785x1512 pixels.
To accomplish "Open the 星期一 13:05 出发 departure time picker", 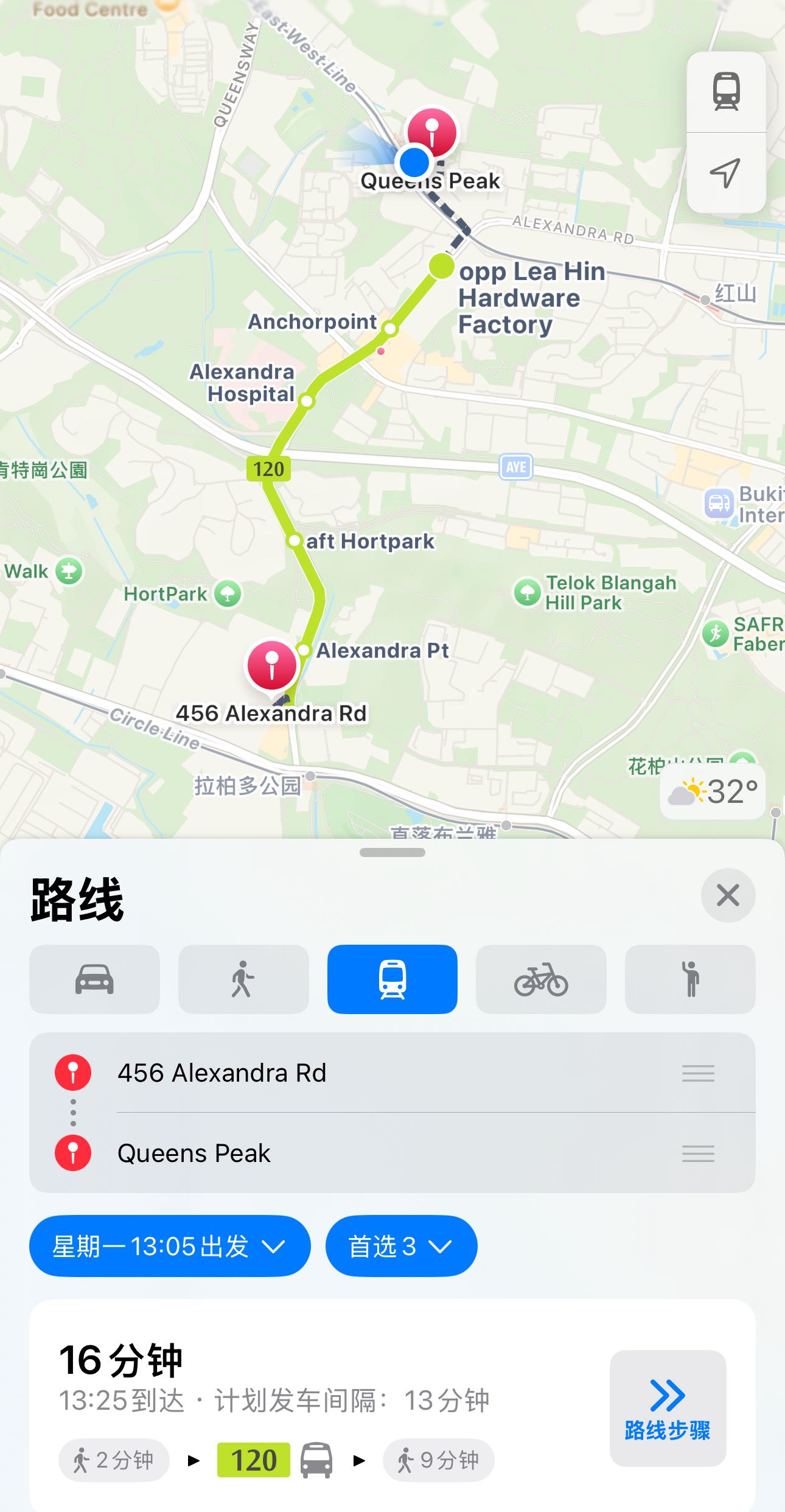I will point(170,1246).
